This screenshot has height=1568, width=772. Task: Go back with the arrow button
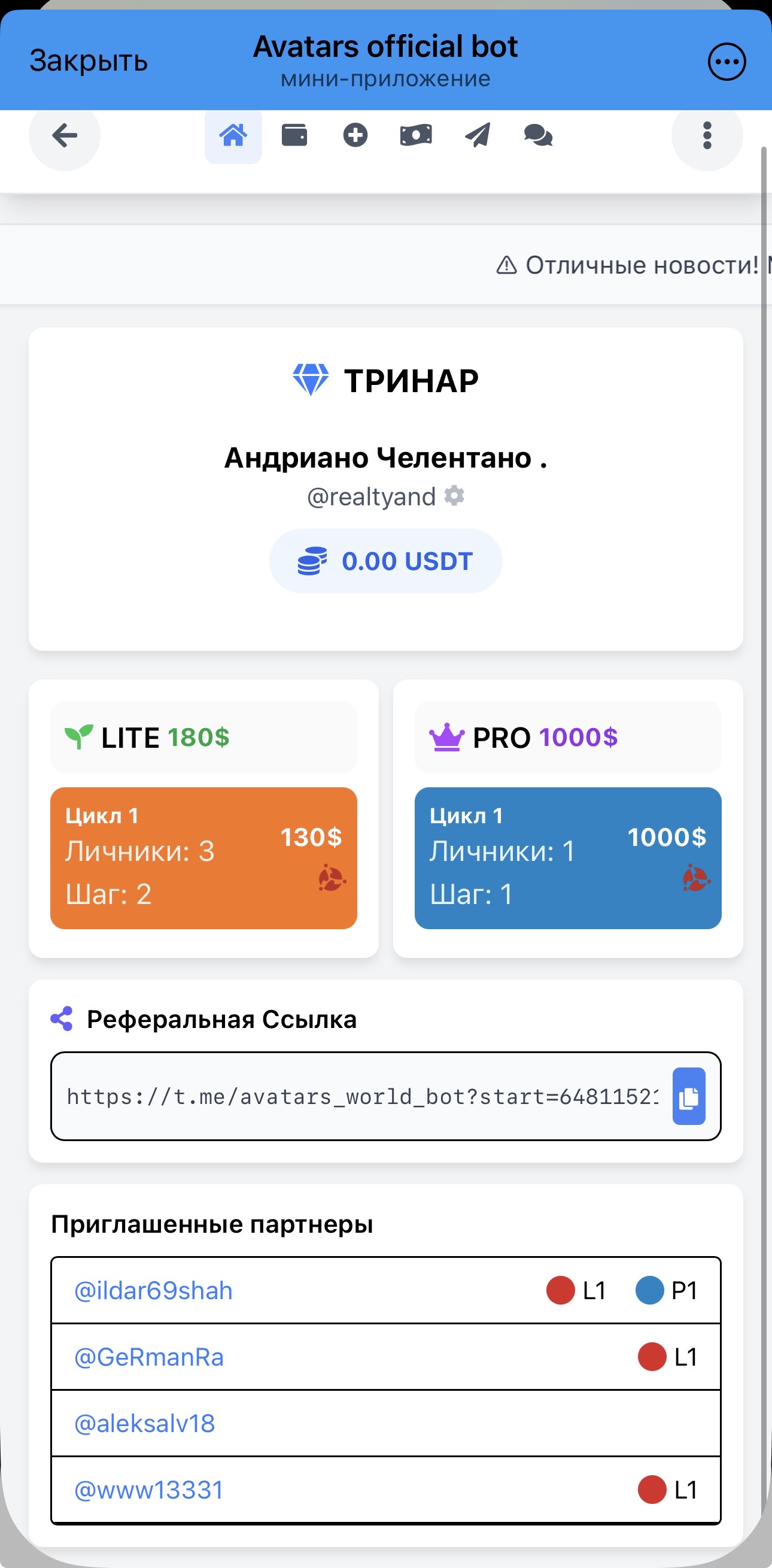65,135
